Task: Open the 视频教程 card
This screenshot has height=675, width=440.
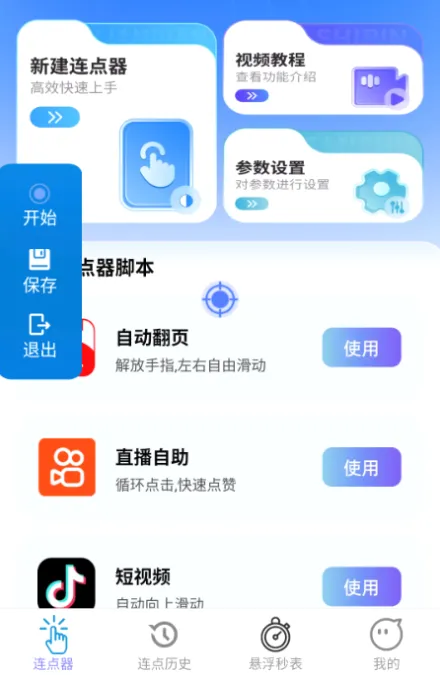Action: pos(323,67)
